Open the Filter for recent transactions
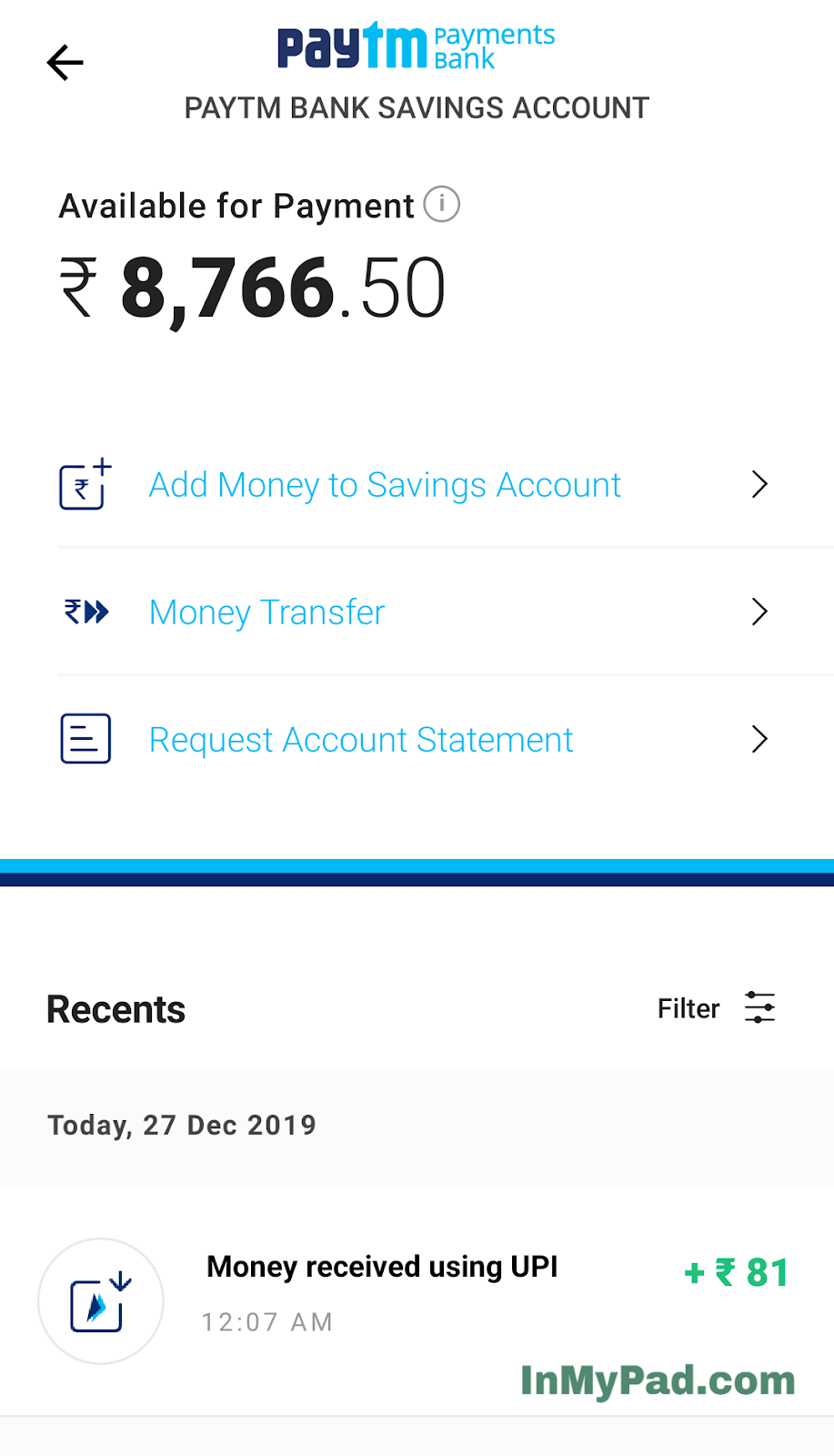Screen dimensions: 834x1456 coord(716,1008)
